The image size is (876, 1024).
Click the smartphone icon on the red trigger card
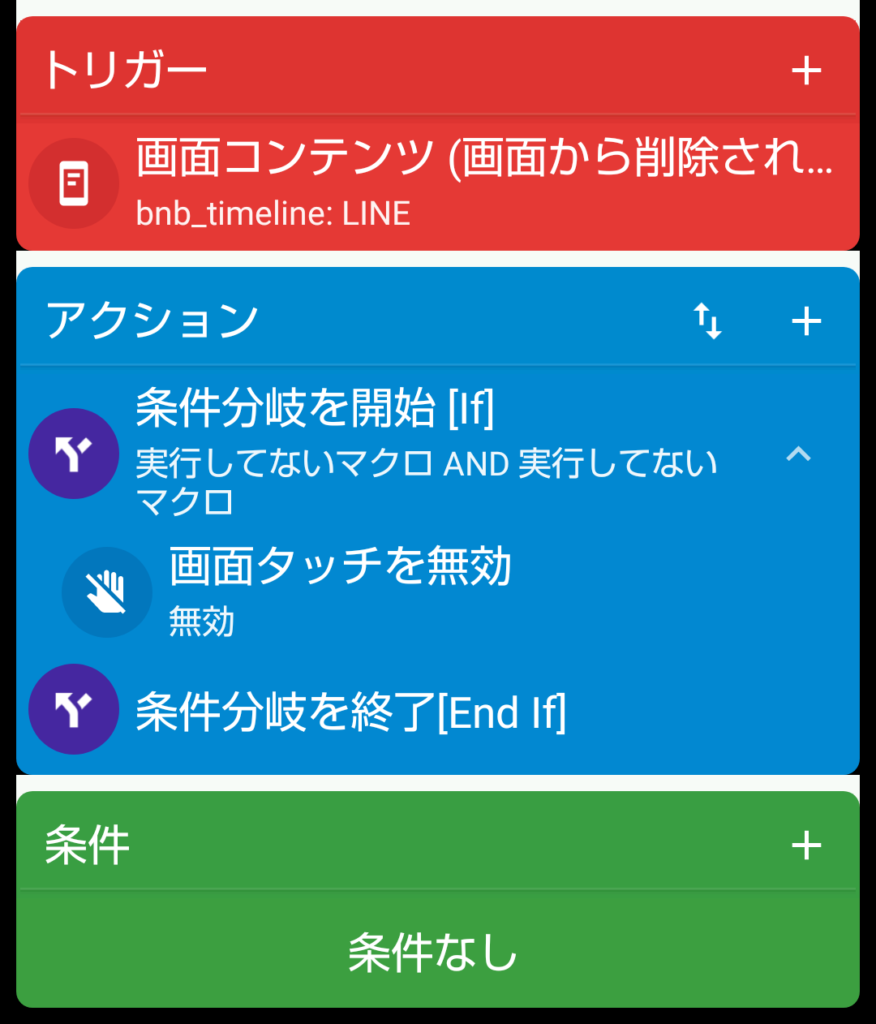[73, 183]
